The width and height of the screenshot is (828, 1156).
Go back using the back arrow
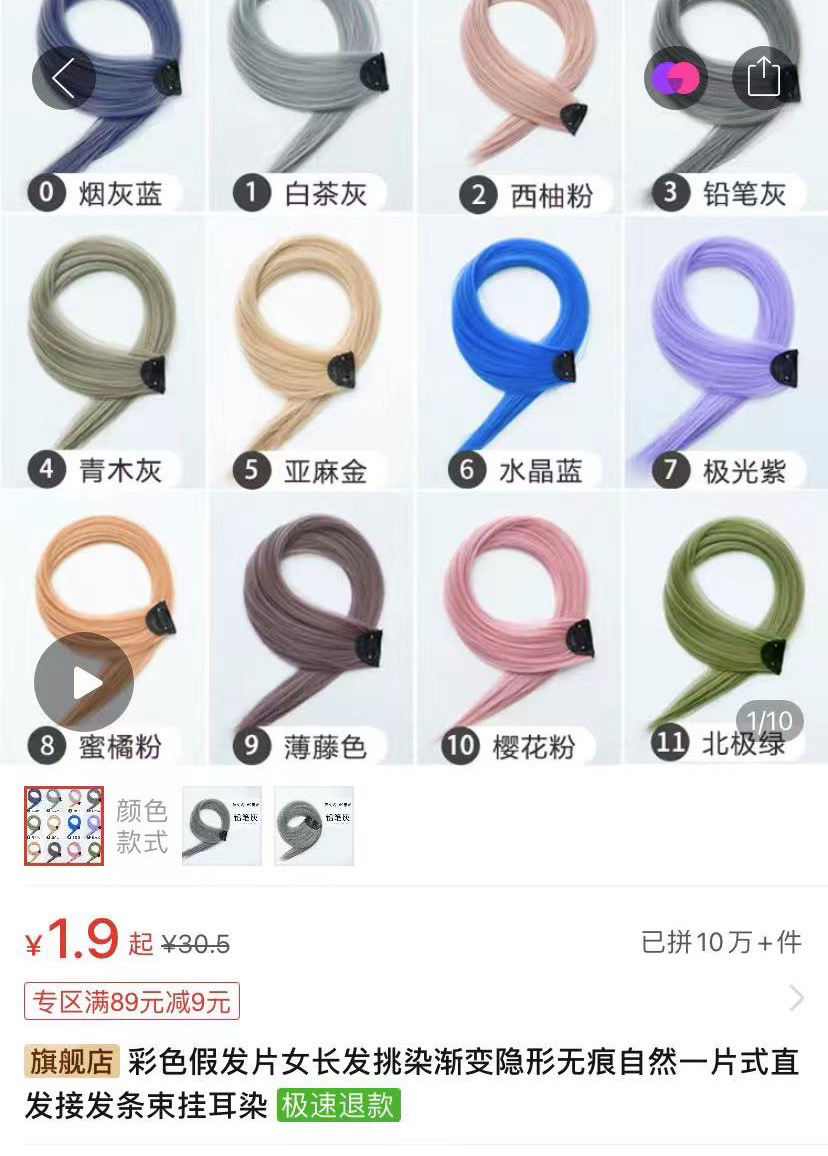(63, 77)
